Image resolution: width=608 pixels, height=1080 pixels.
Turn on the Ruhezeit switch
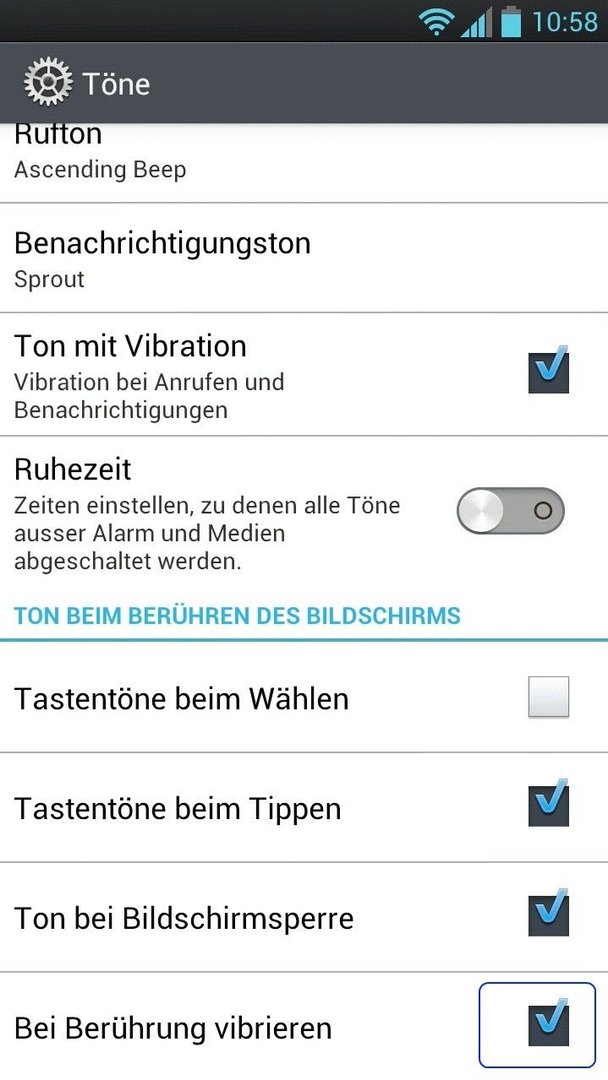(x=510, y=511)
